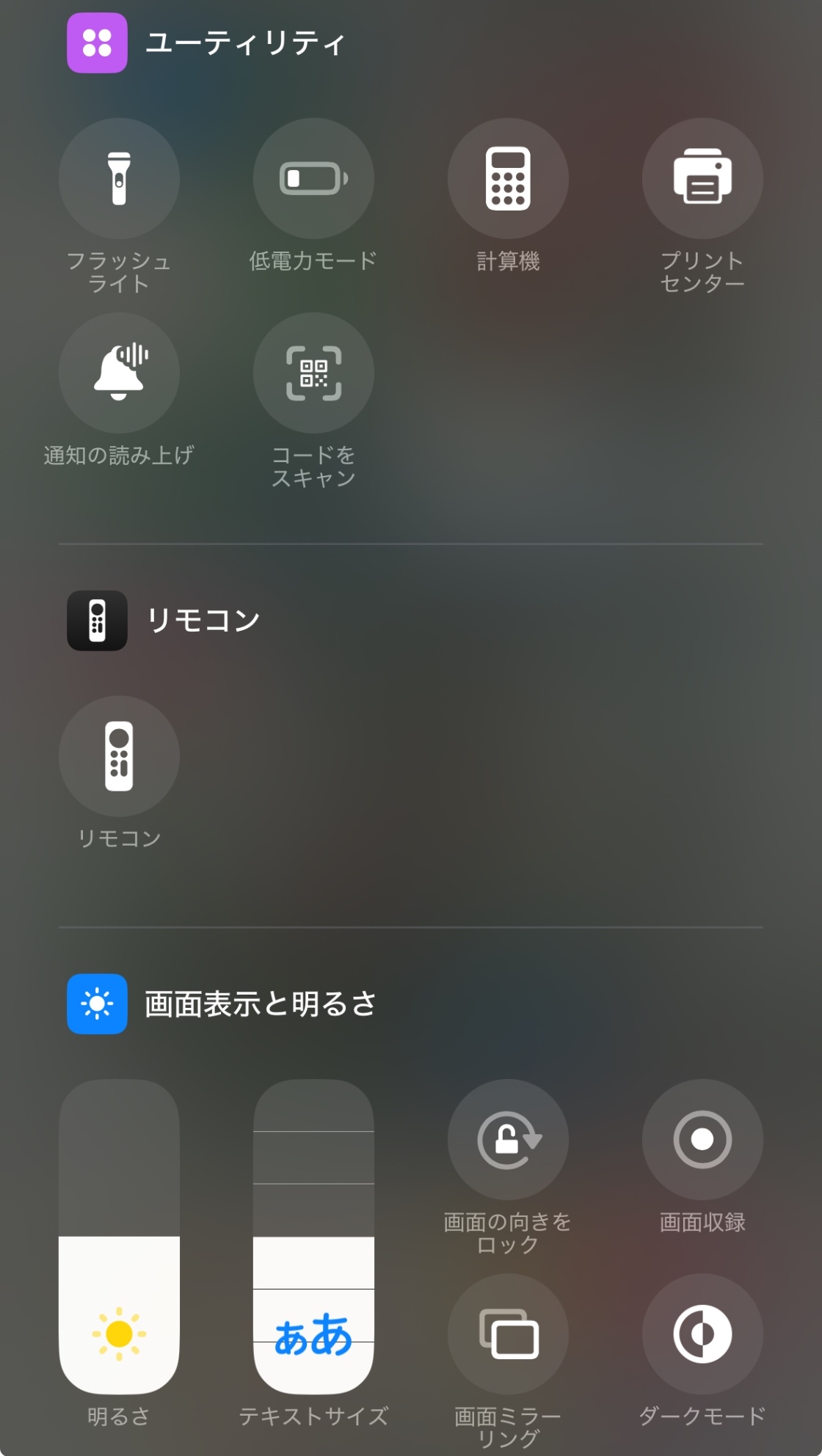Tap the 明るさ brightness slider
Viewport: 822px width, 1456px height.
(119, 1236)
